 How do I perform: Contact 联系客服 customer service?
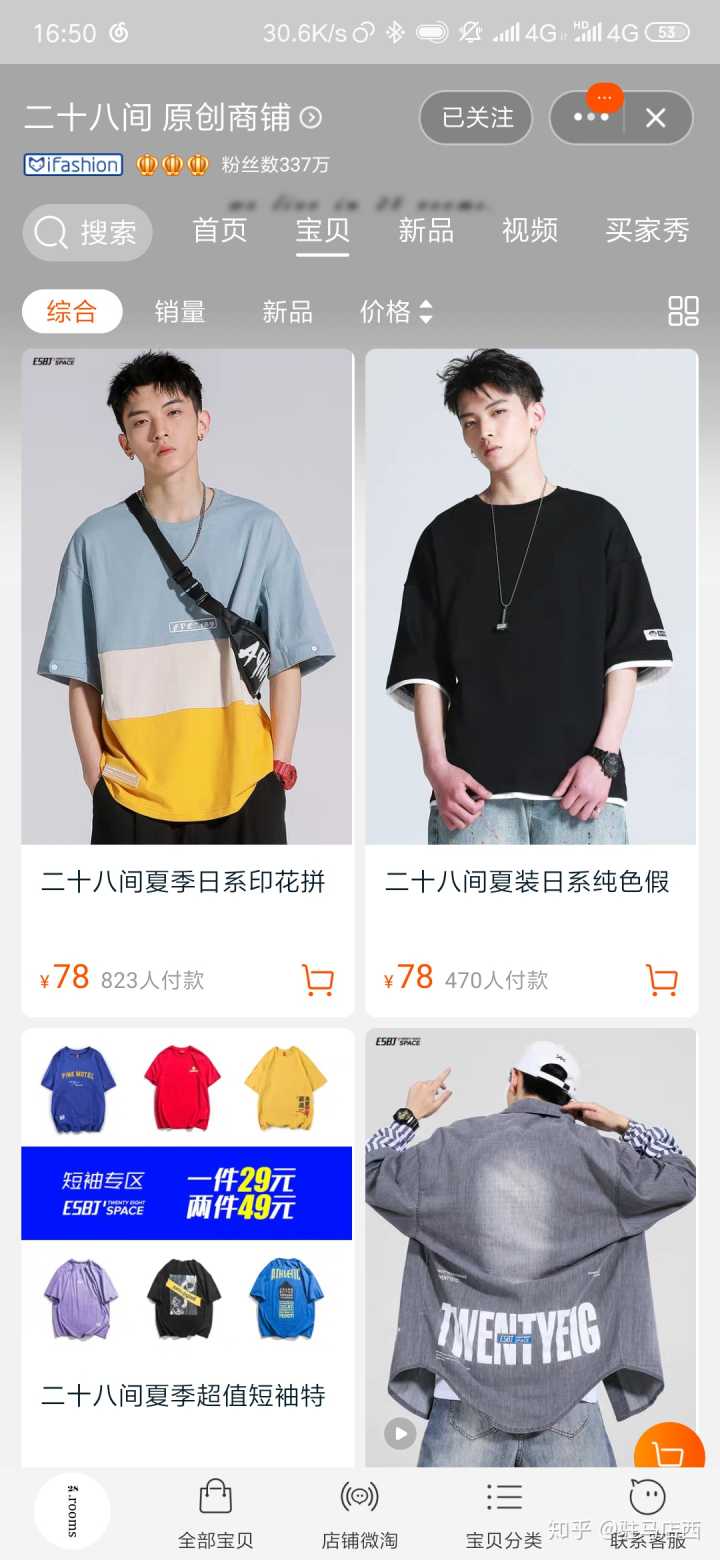coord(648,1512)
